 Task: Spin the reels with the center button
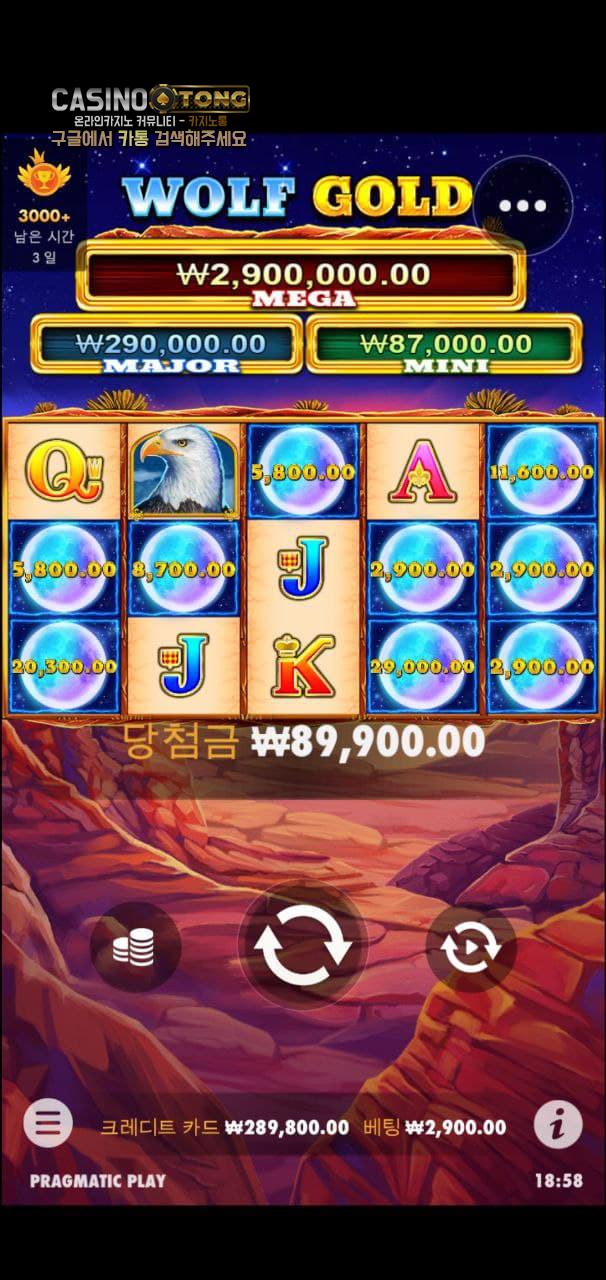point(303,946)
